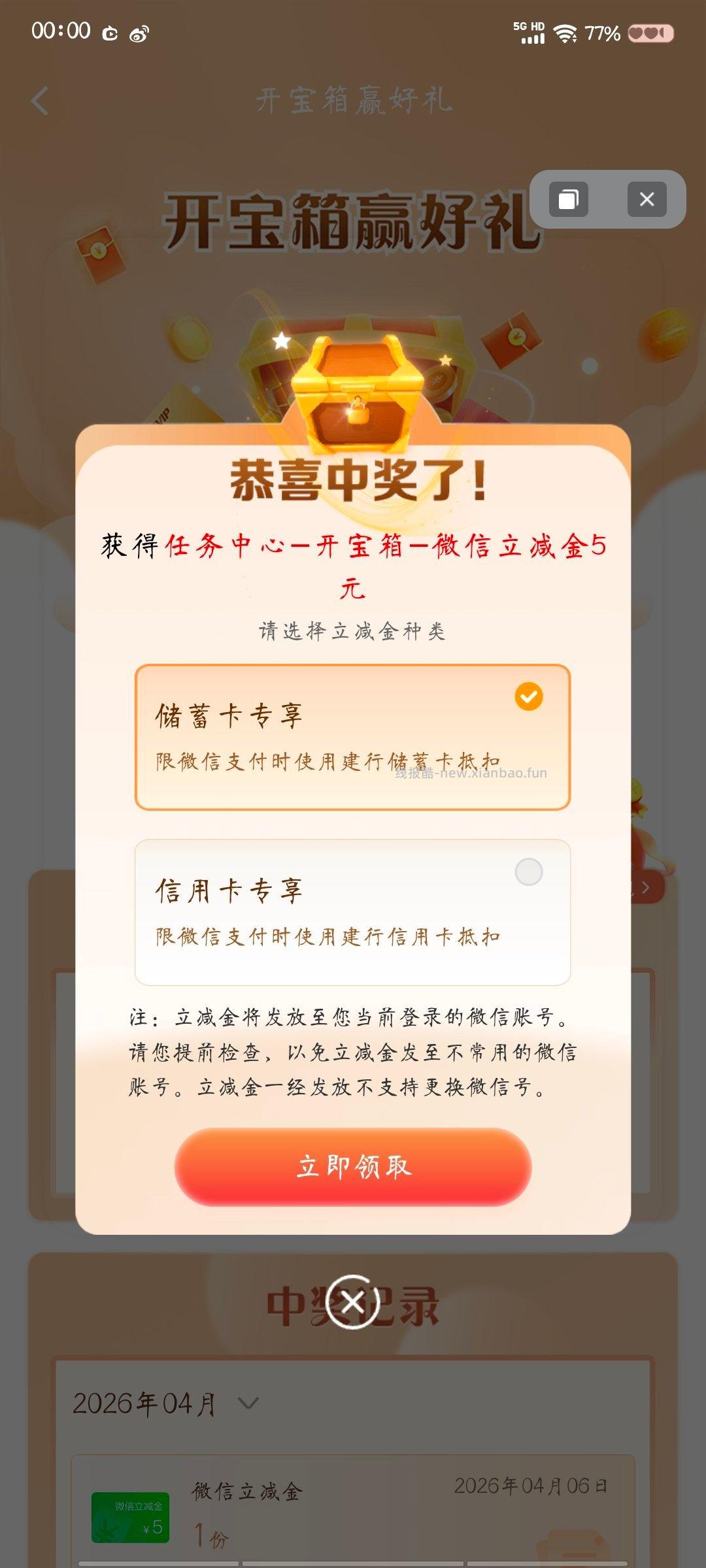
Task: Tap the X icon in the gray floating pill
Action: (646, 200)
